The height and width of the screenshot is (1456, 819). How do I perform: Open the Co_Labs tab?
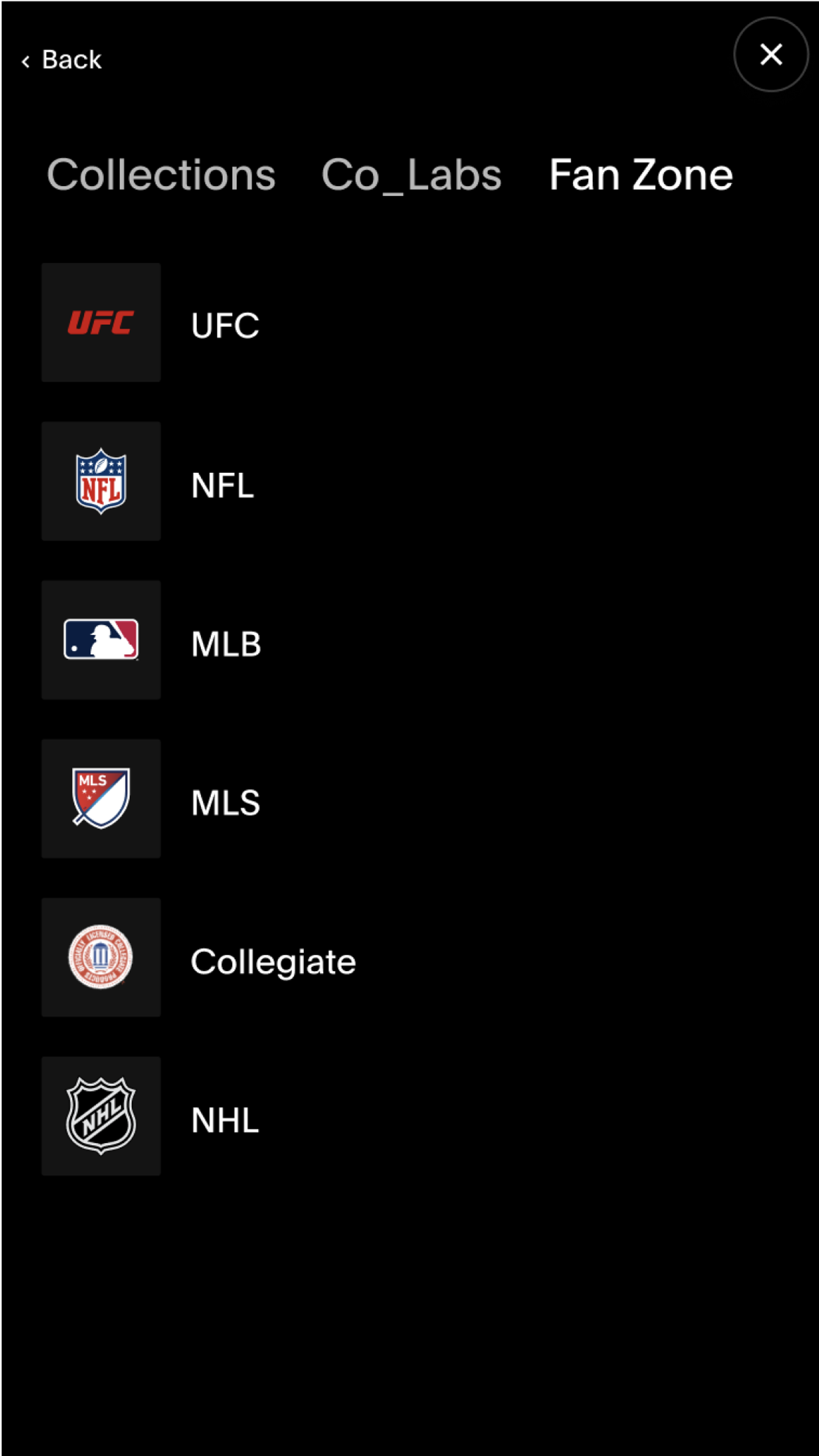coord(411,174)
